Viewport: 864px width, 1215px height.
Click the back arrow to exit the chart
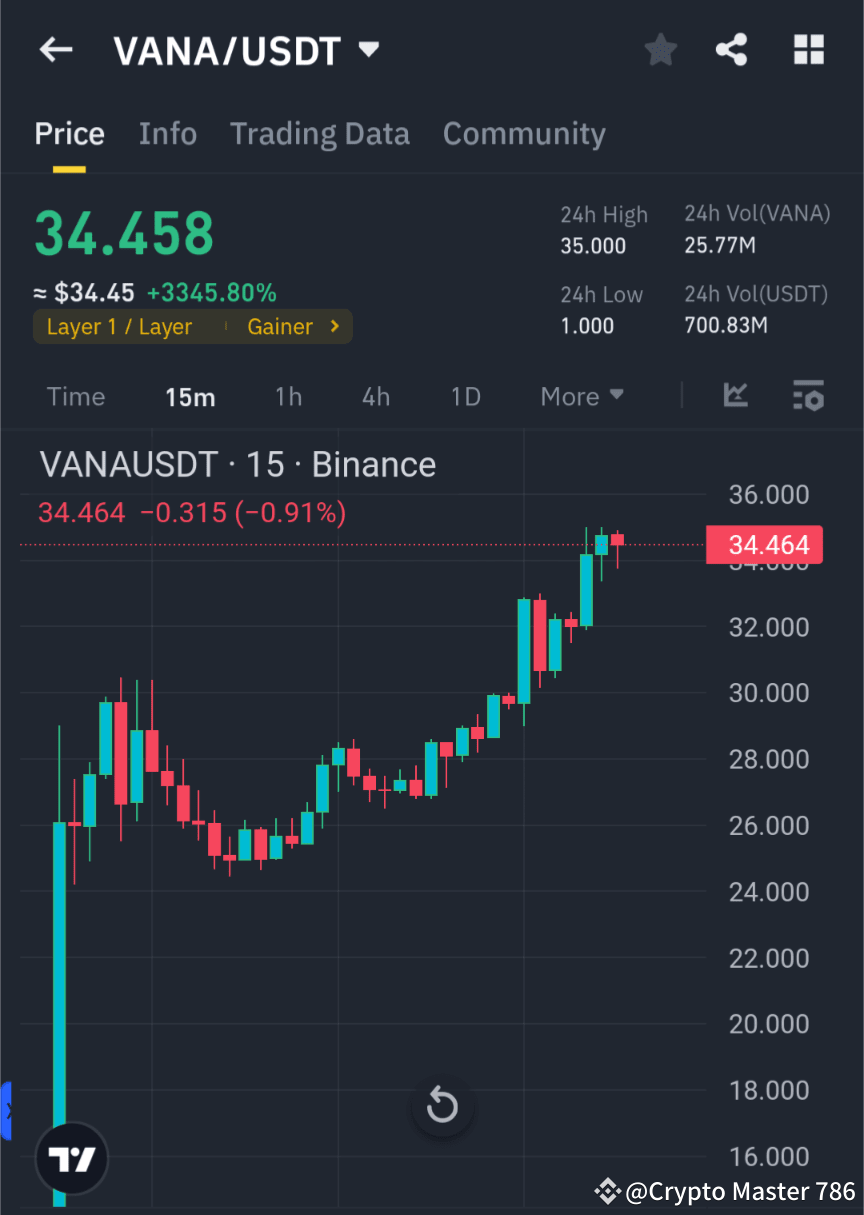click(55, 49)
